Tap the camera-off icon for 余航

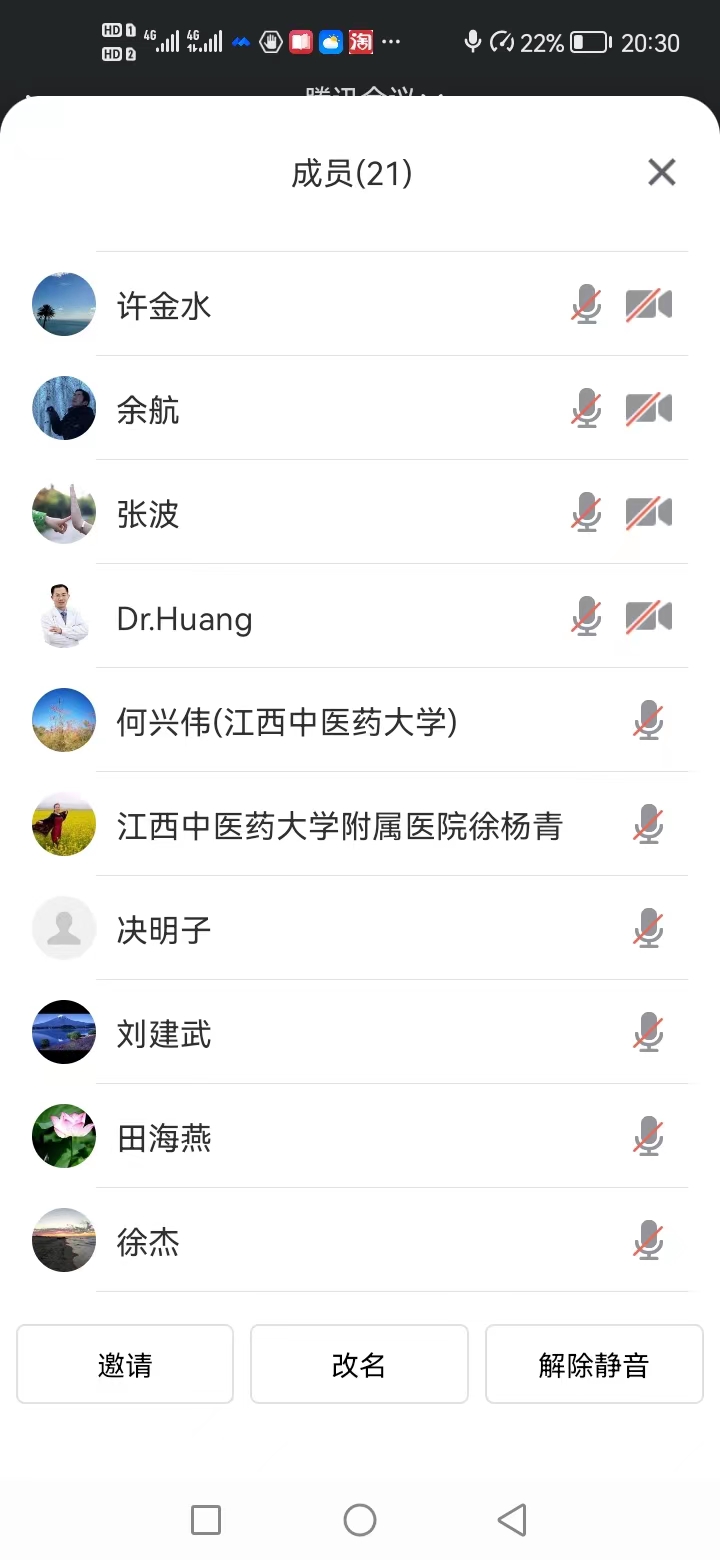point(649,409)
